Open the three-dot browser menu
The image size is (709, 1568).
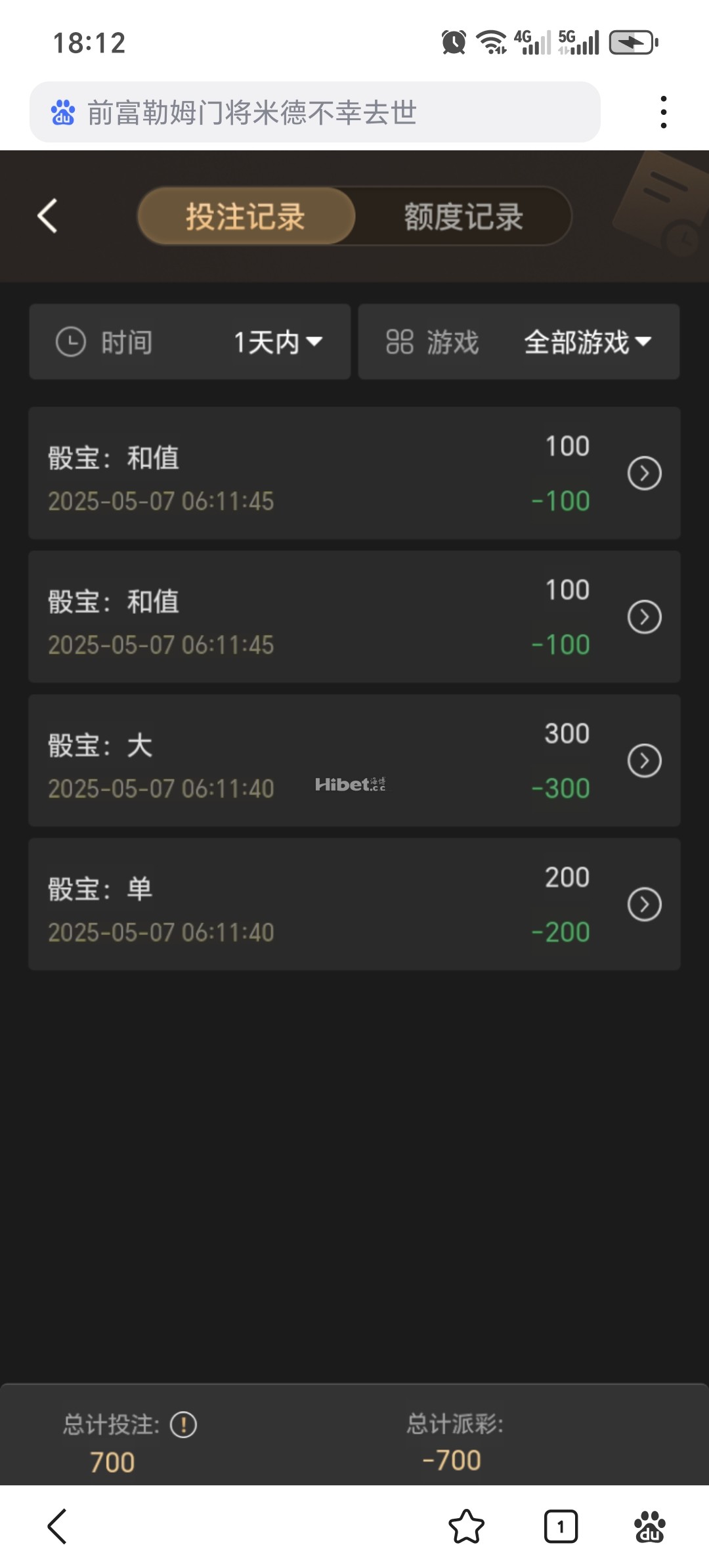664,111
